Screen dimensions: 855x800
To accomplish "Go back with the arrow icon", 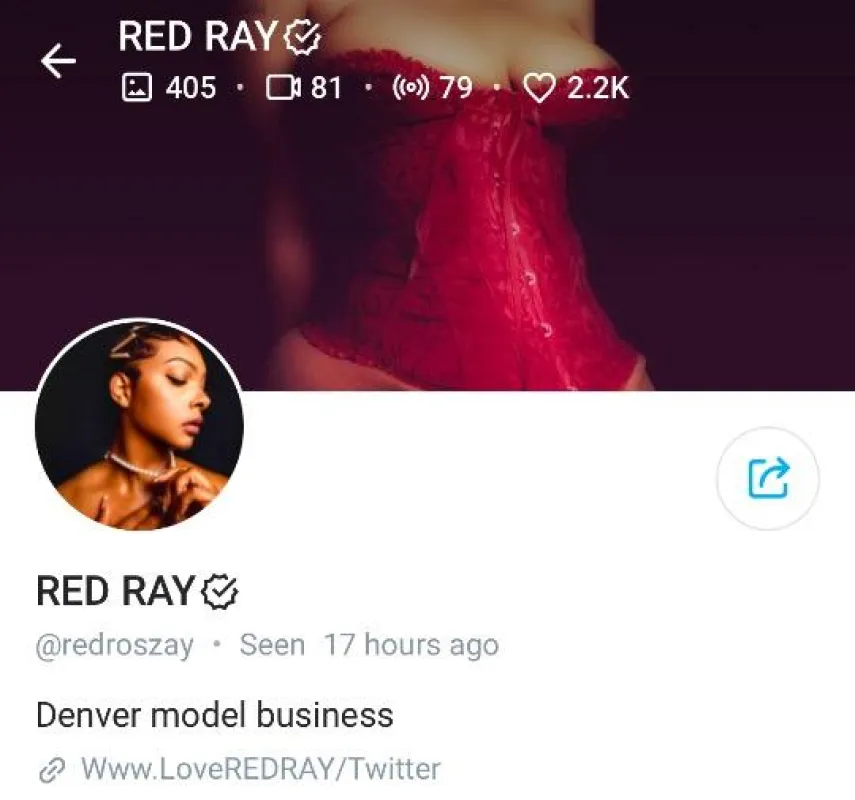I will point(58,61).
